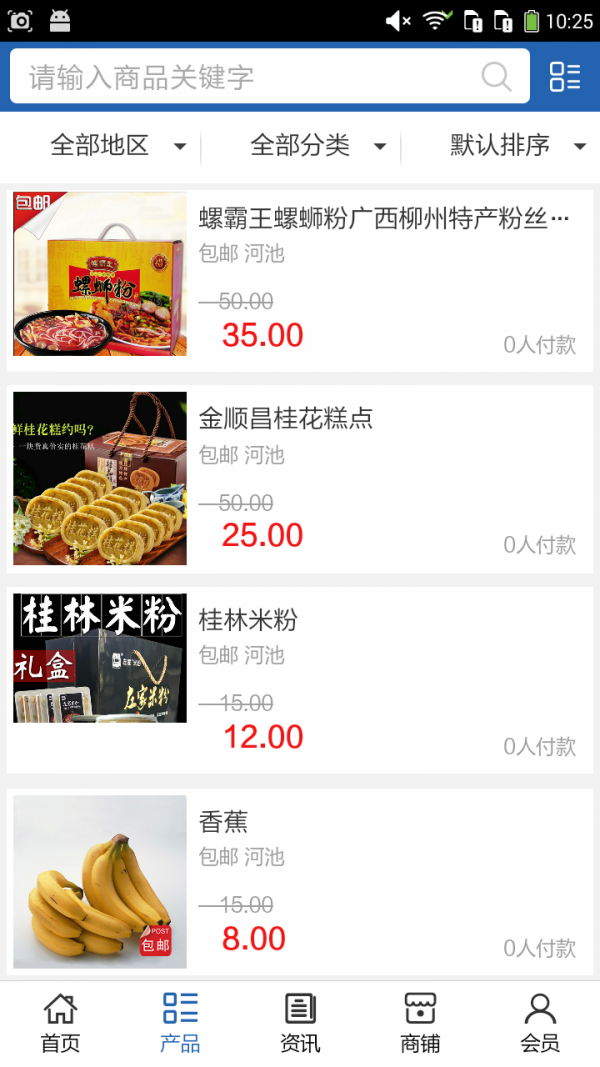This screenshot has width=600, height=1067.
Task: Open the category list icon
Action: [x=565, y=77]
